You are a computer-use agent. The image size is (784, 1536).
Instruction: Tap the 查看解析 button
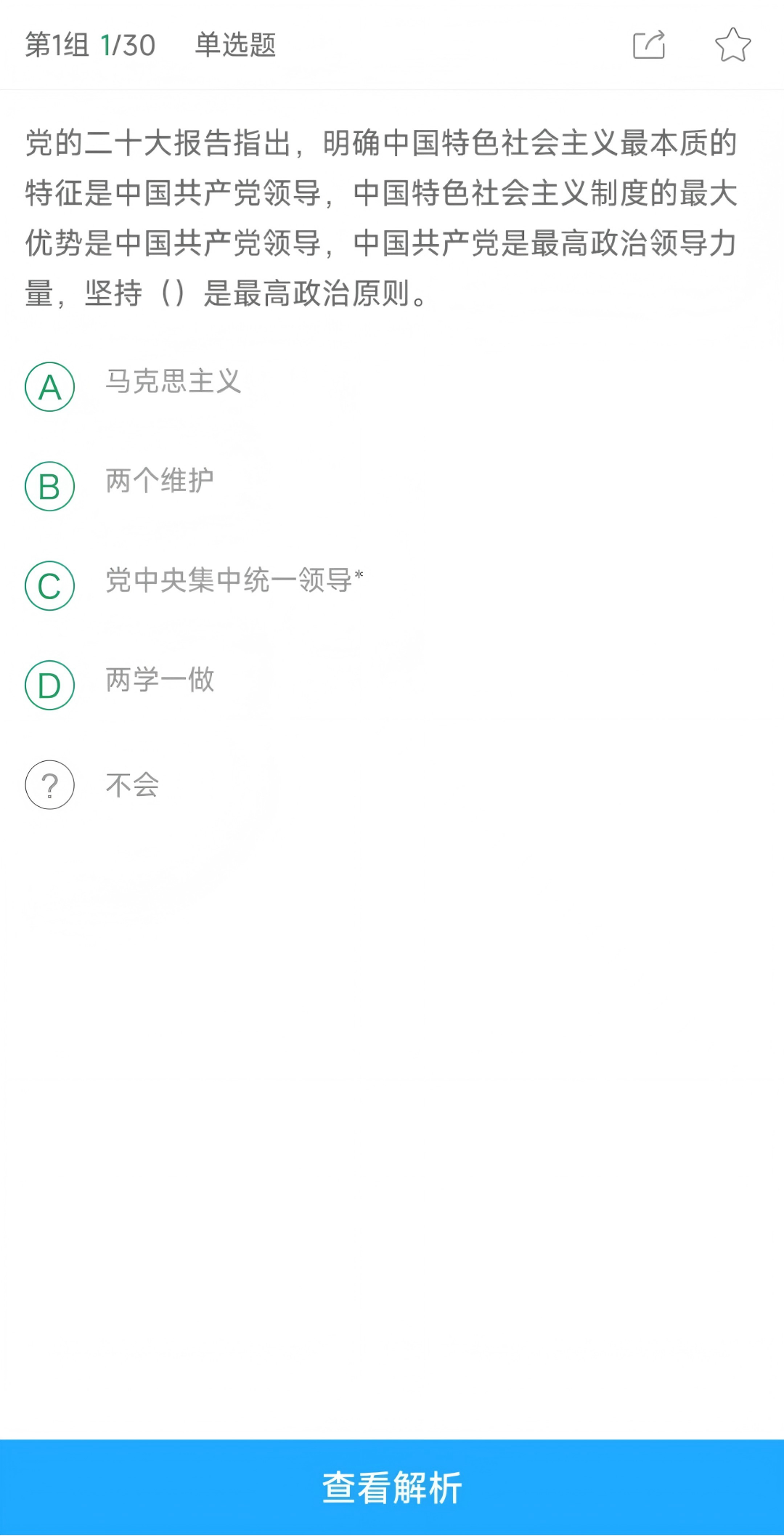392,1487
